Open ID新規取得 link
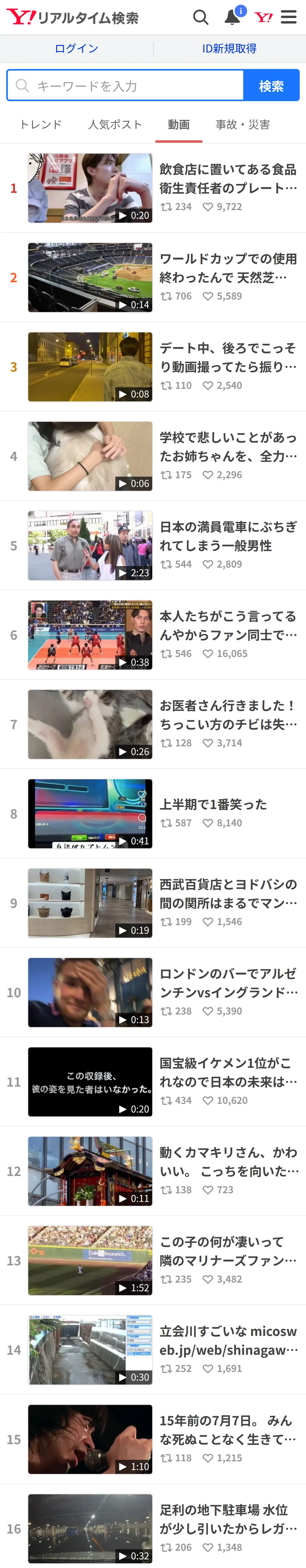306x1568 pixels. [x=229, y=49]
